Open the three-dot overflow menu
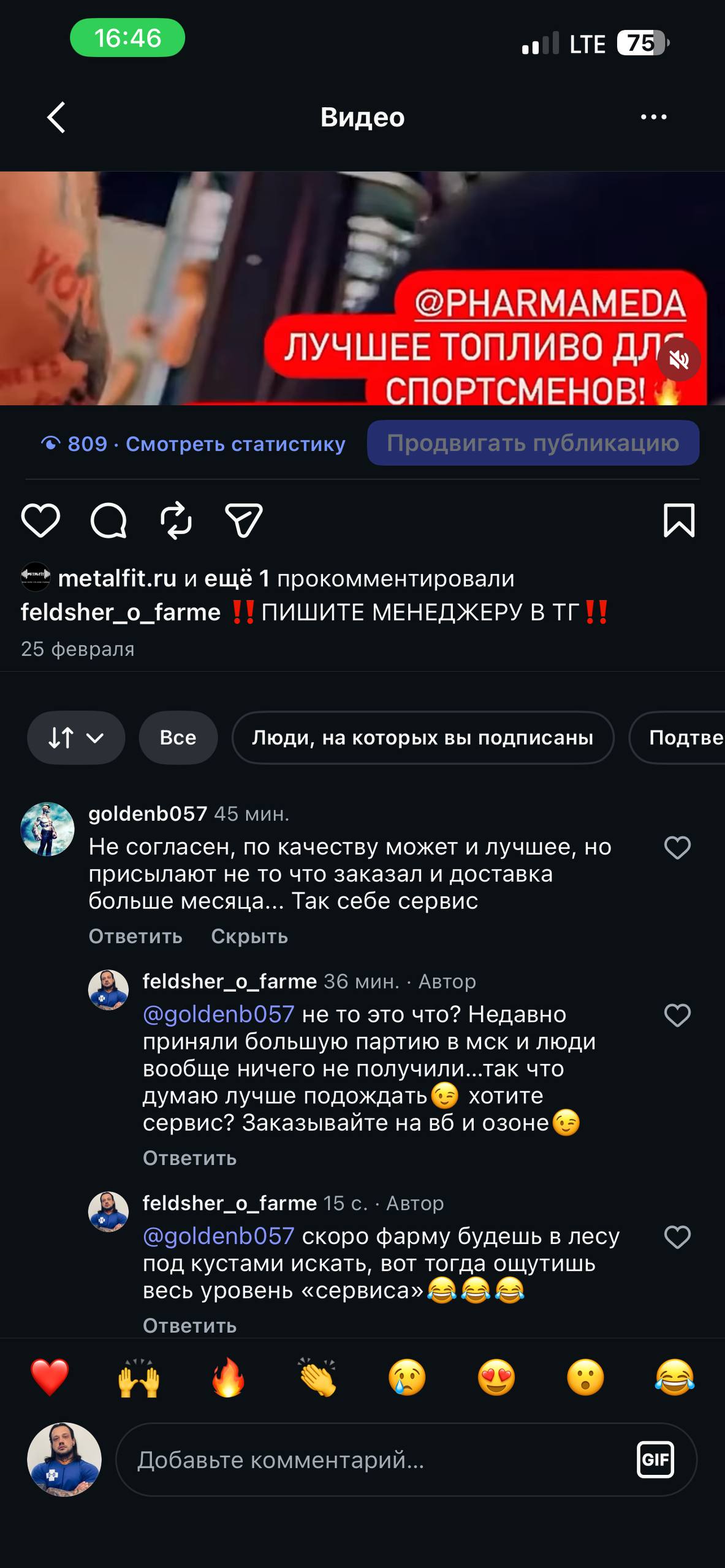 tap(653, 117)
